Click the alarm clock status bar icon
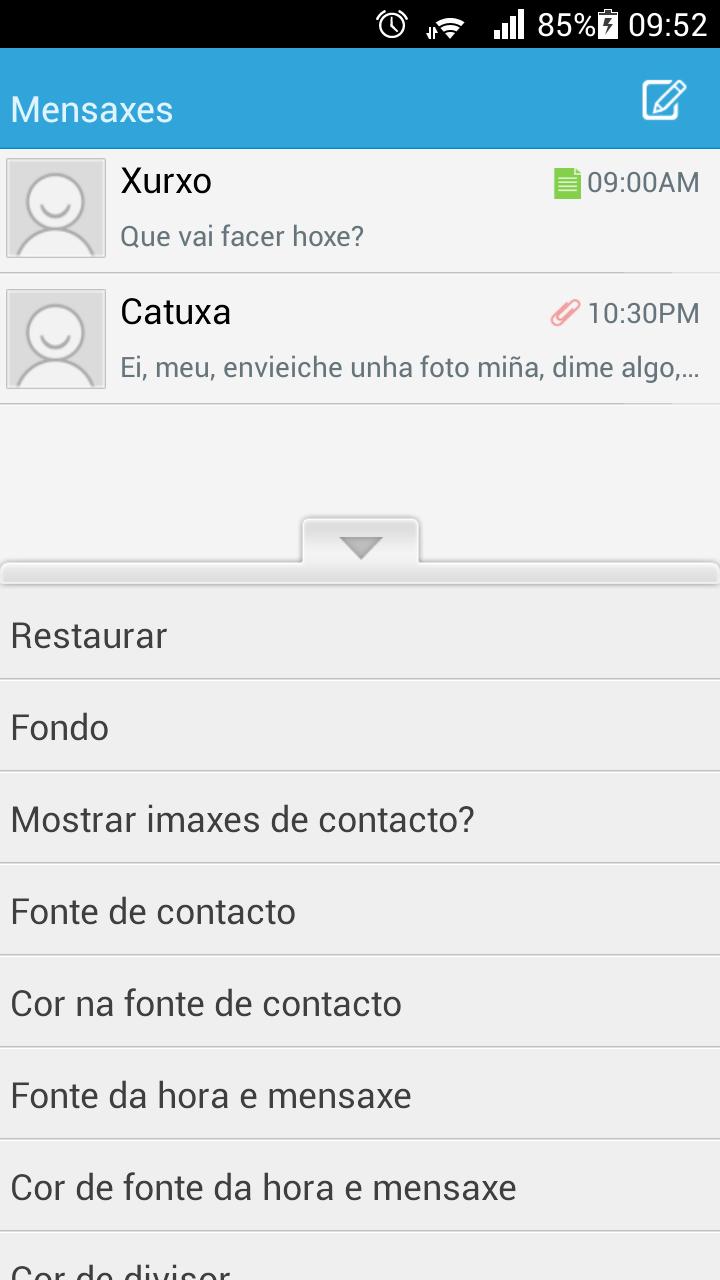720x1280 pixels. (391, 24)
